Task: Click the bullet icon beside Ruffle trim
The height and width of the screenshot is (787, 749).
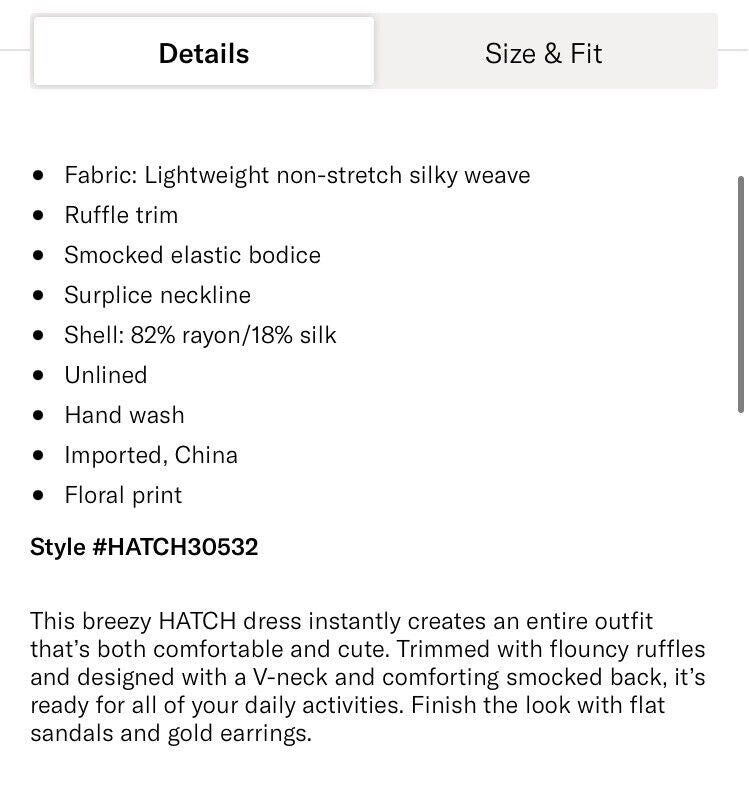Action: coord(38,215)
